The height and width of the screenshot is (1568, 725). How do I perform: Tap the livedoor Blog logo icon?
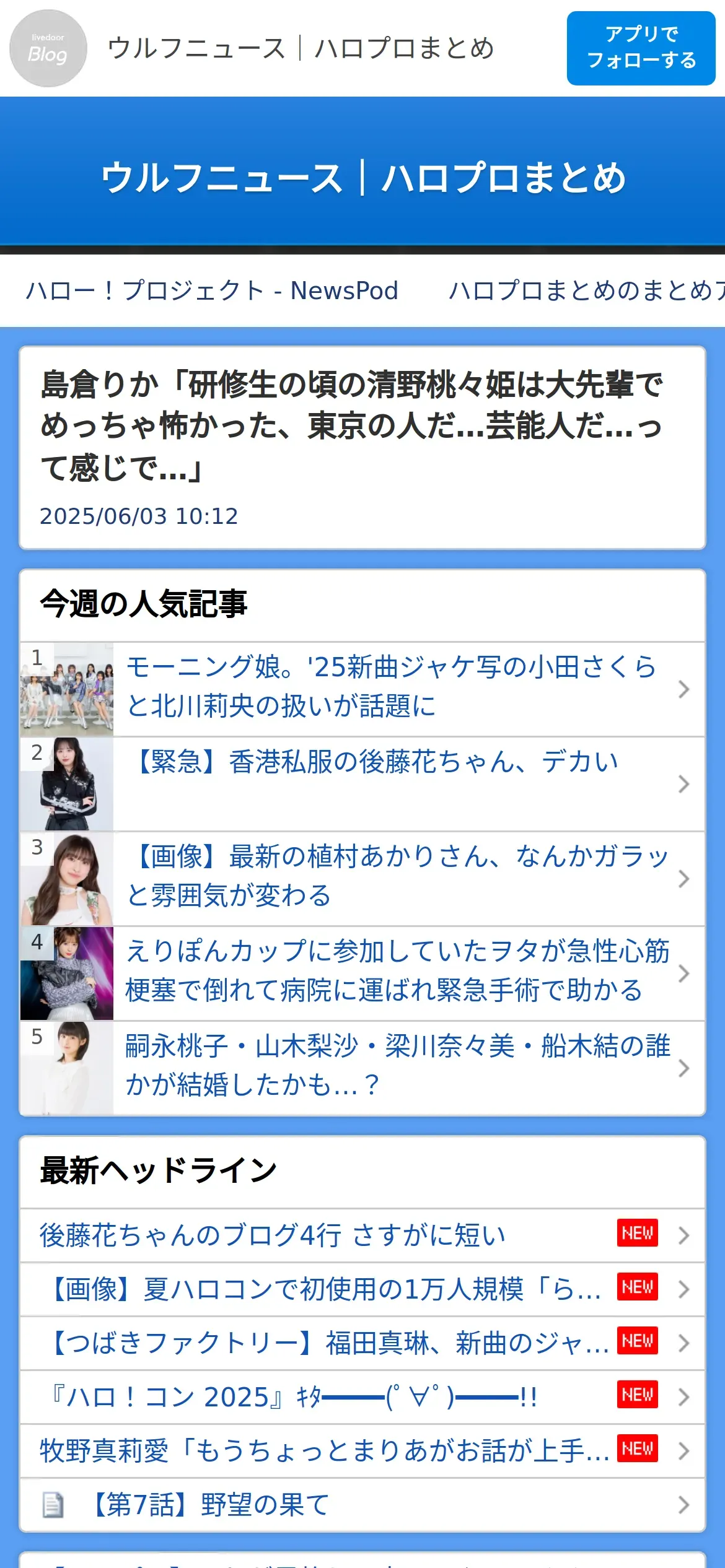click(x=48, y=48)
